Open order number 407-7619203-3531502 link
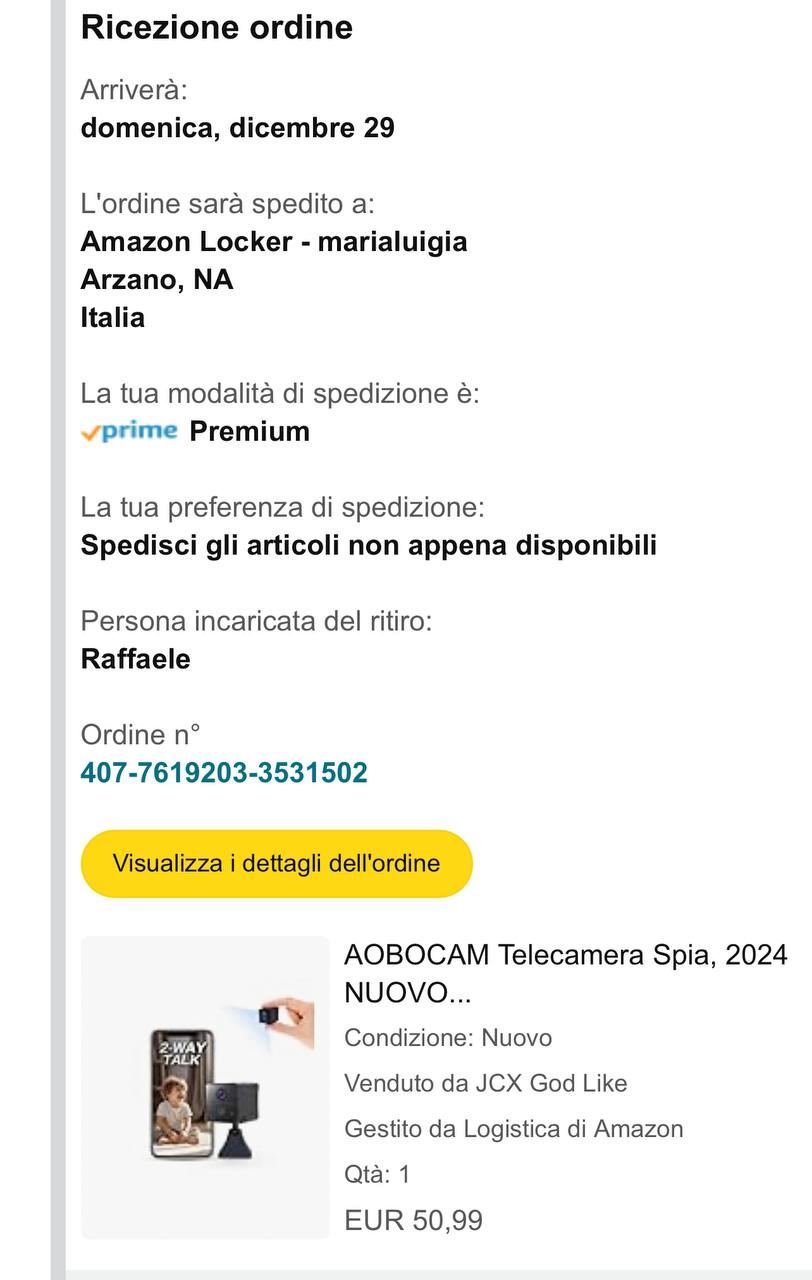 (224, 773)
